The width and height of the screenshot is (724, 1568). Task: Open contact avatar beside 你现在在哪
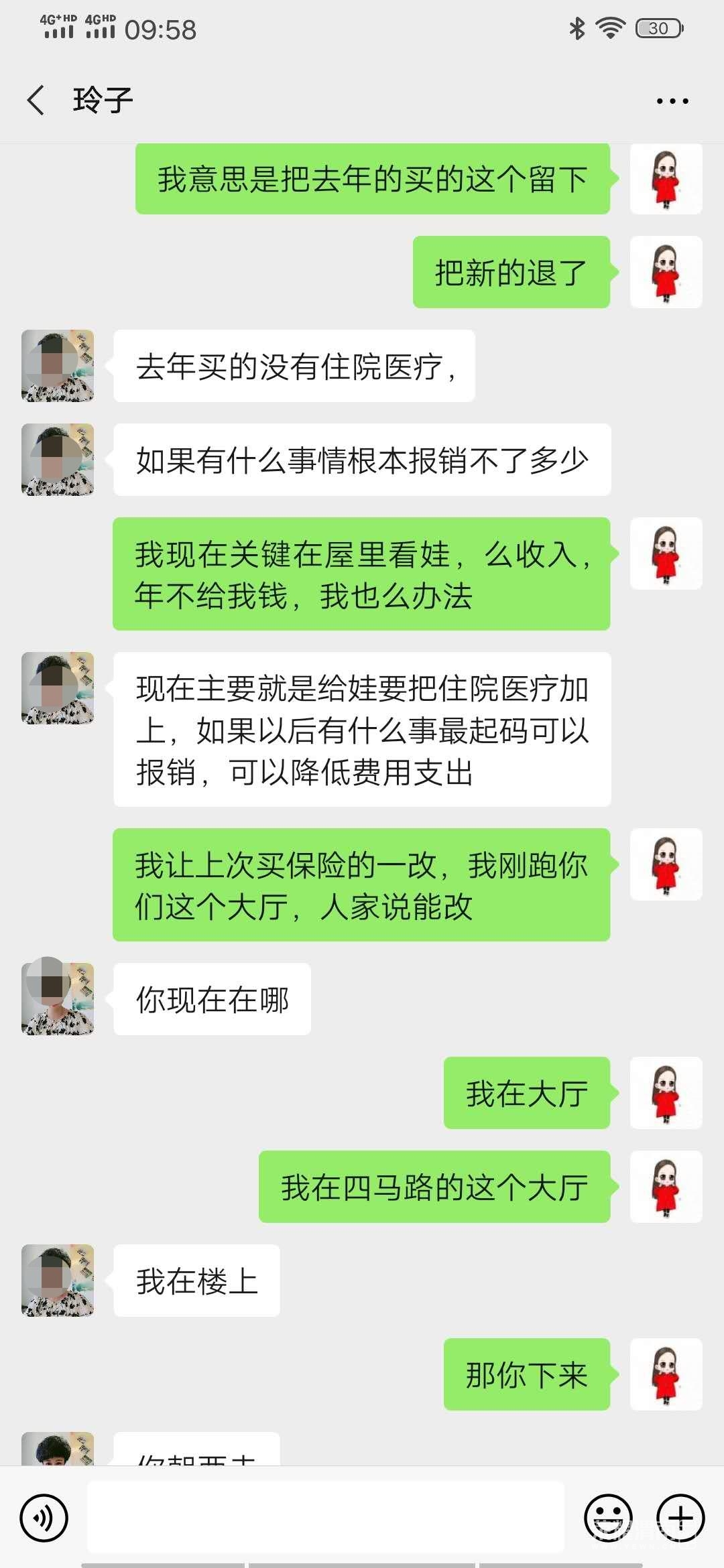pyautogui.click(x=58, y=999)
